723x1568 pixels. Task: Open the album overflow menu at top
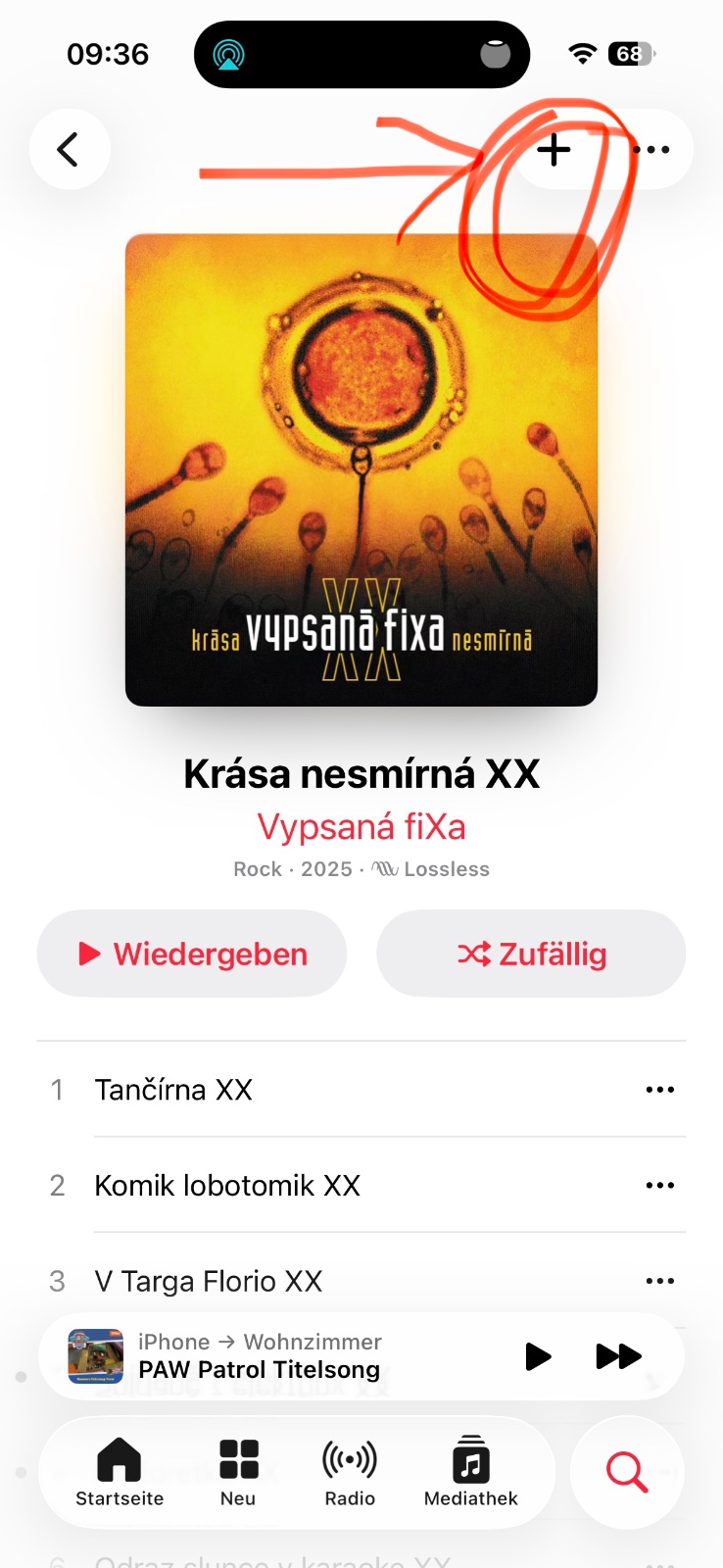click(x=651, y=150)
